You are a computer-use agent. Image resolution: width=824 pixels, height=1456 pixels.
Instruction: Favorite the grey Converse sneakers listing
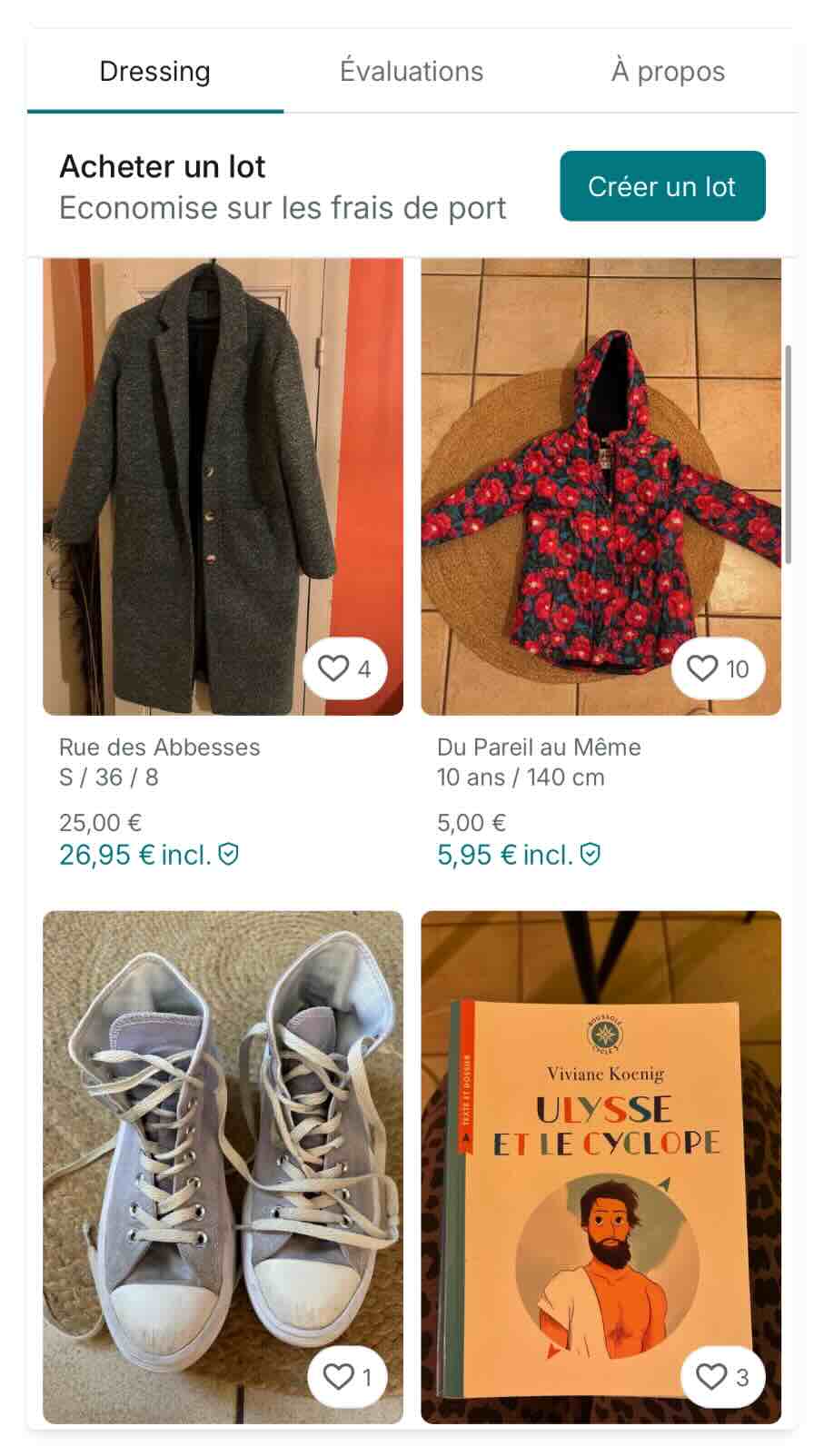coord(346,1374)
